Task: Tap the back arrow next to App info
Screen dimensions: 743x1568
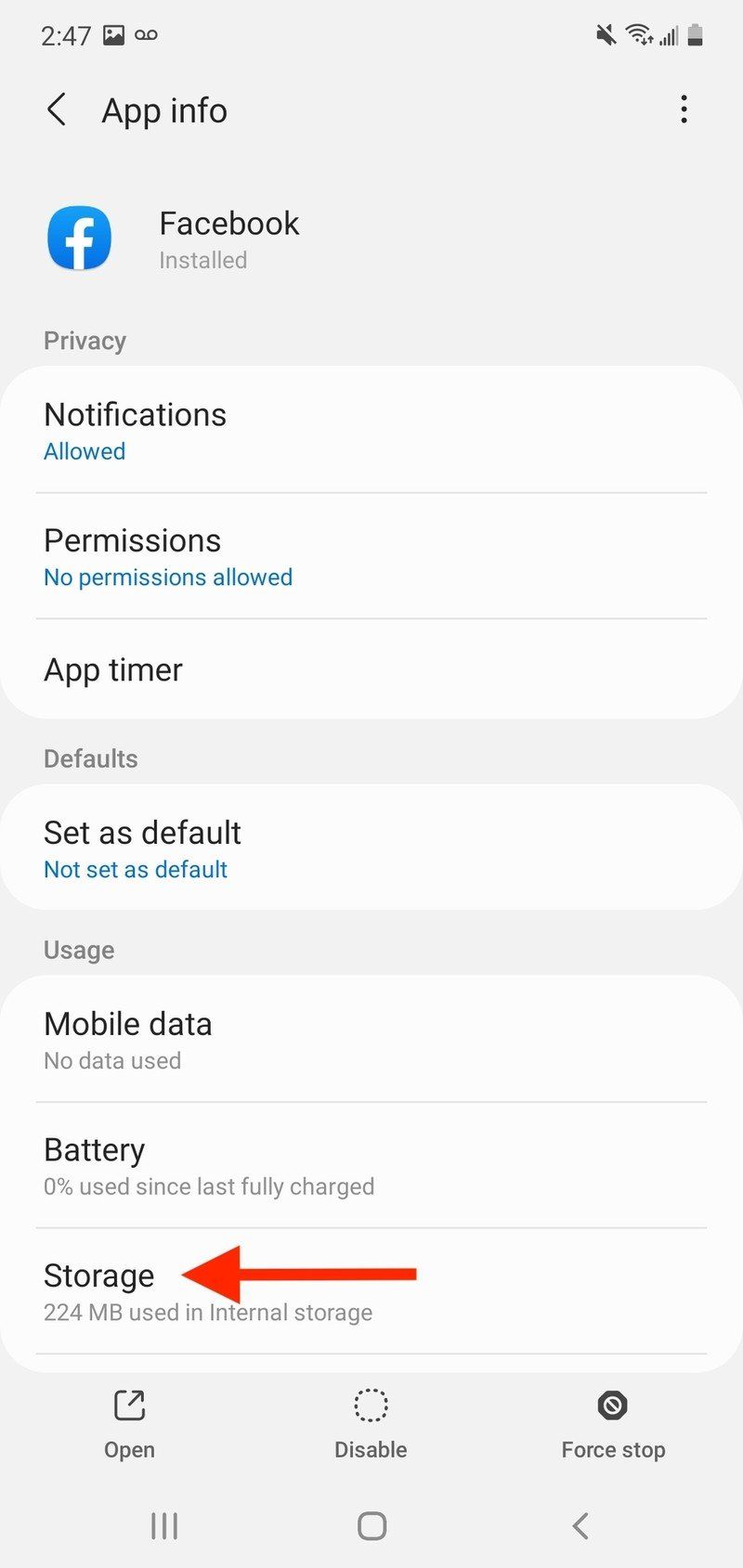Action: point(57,109)
